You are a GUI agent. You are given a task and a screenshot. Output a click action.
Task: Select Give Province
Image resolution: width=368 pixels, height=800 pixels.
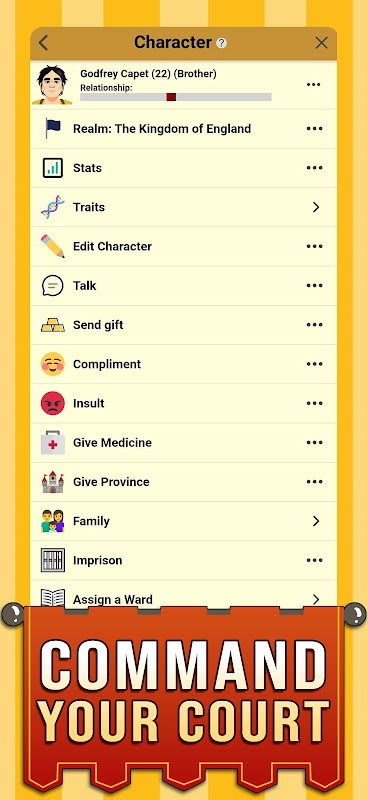[183, 482]
